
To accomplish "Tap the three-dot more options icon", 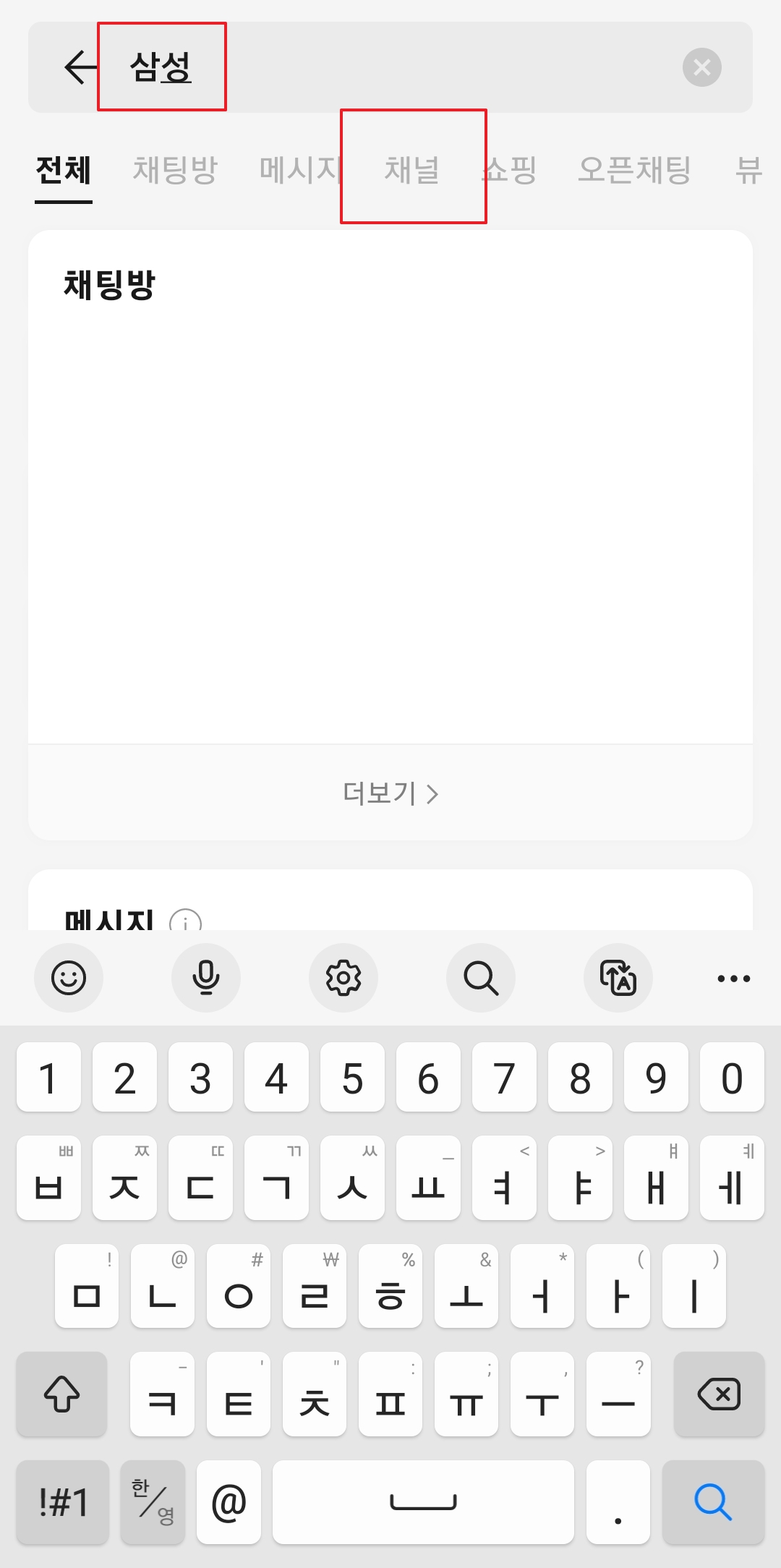I will coord(733,978).
